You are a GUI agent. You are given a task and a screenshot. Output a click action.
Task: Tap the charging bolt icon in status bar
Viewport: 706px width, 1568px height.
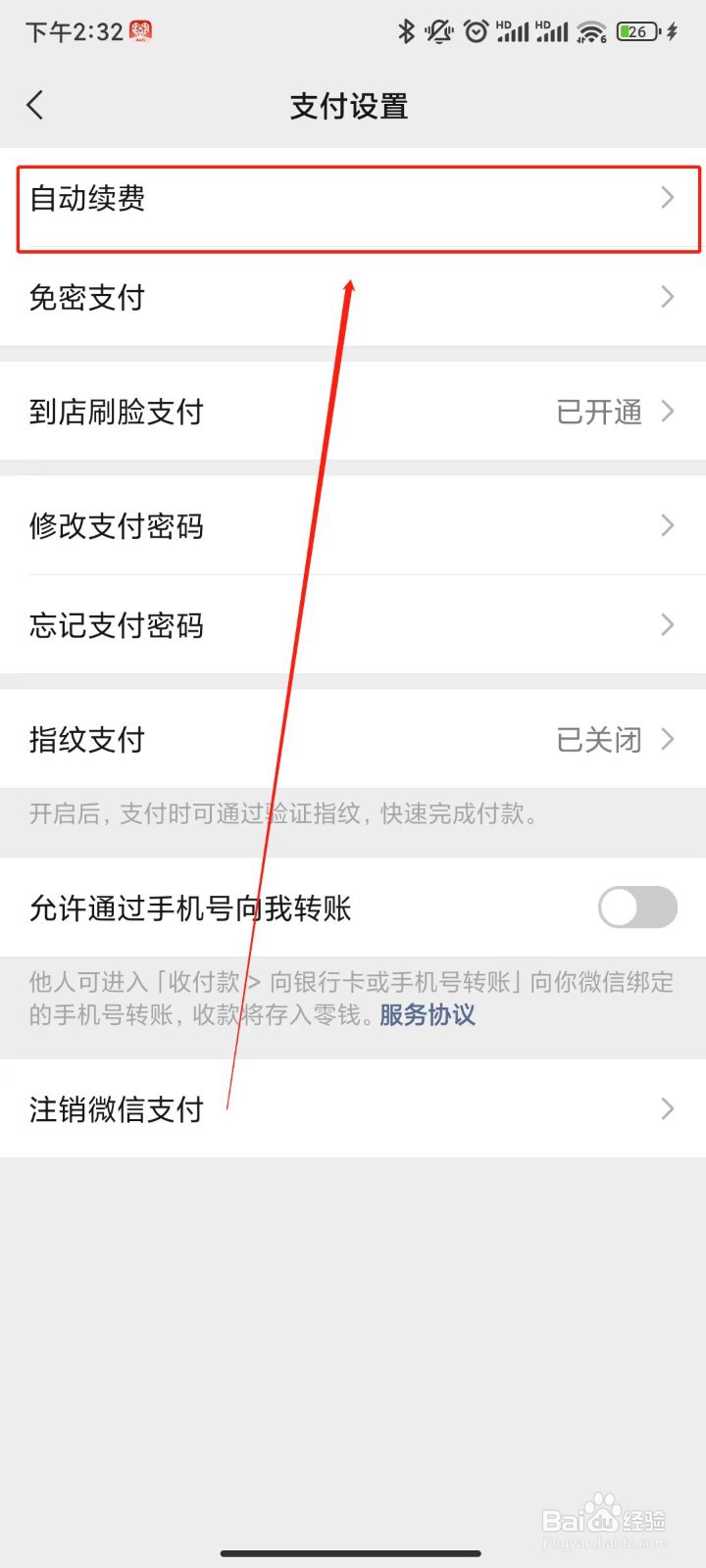pos(671,31)
